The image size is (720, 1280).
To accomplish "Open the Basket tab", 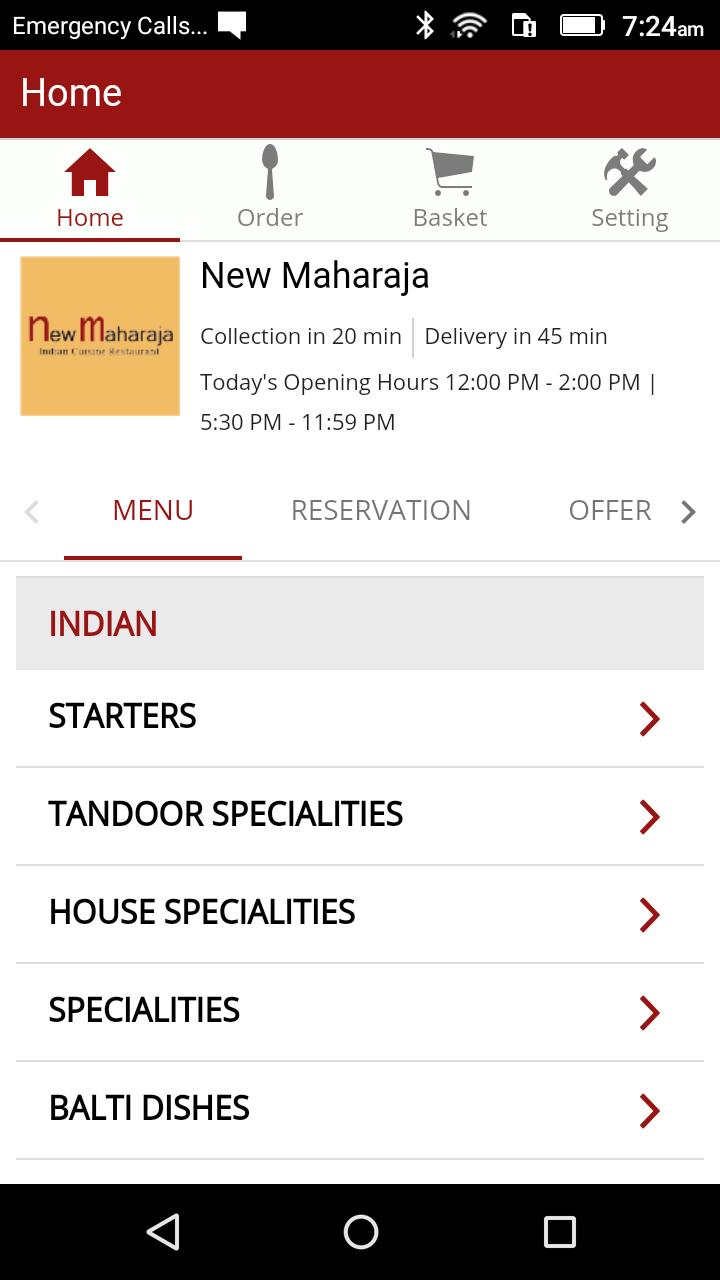I will click(x=449, y=190).
